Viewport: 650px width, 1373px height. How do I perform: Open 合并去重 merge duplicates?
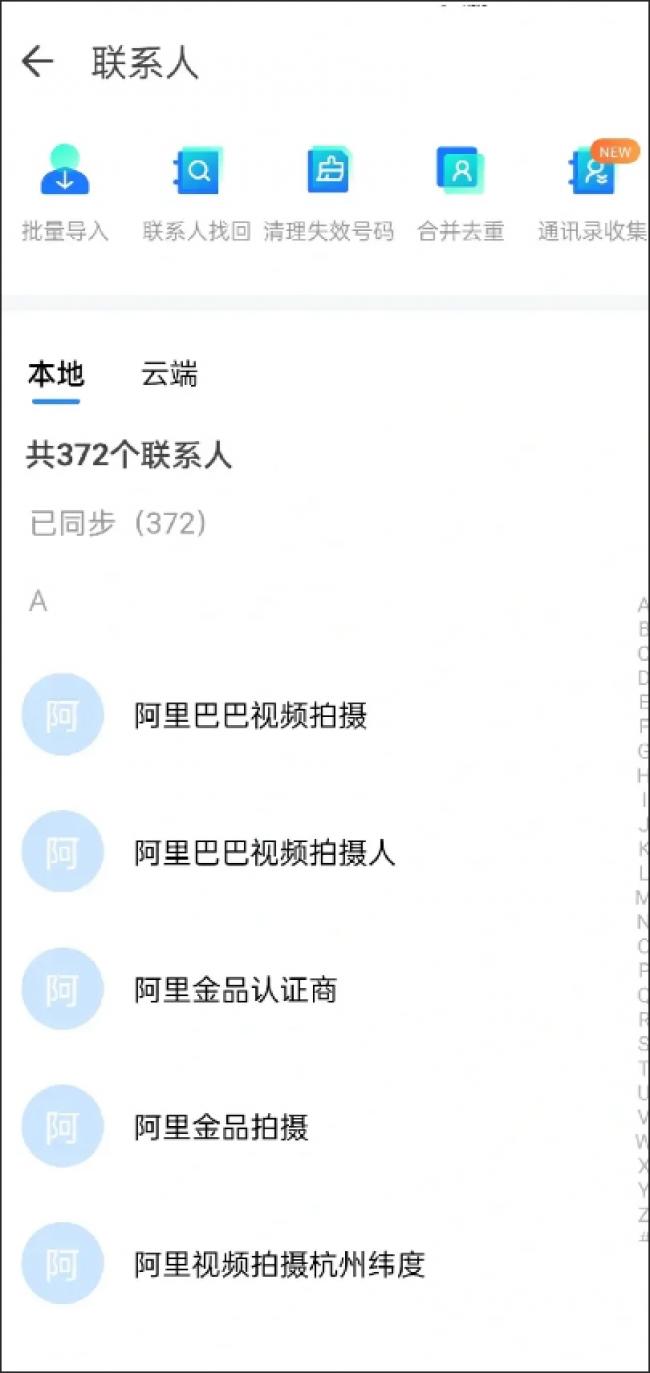pos(460,192)
